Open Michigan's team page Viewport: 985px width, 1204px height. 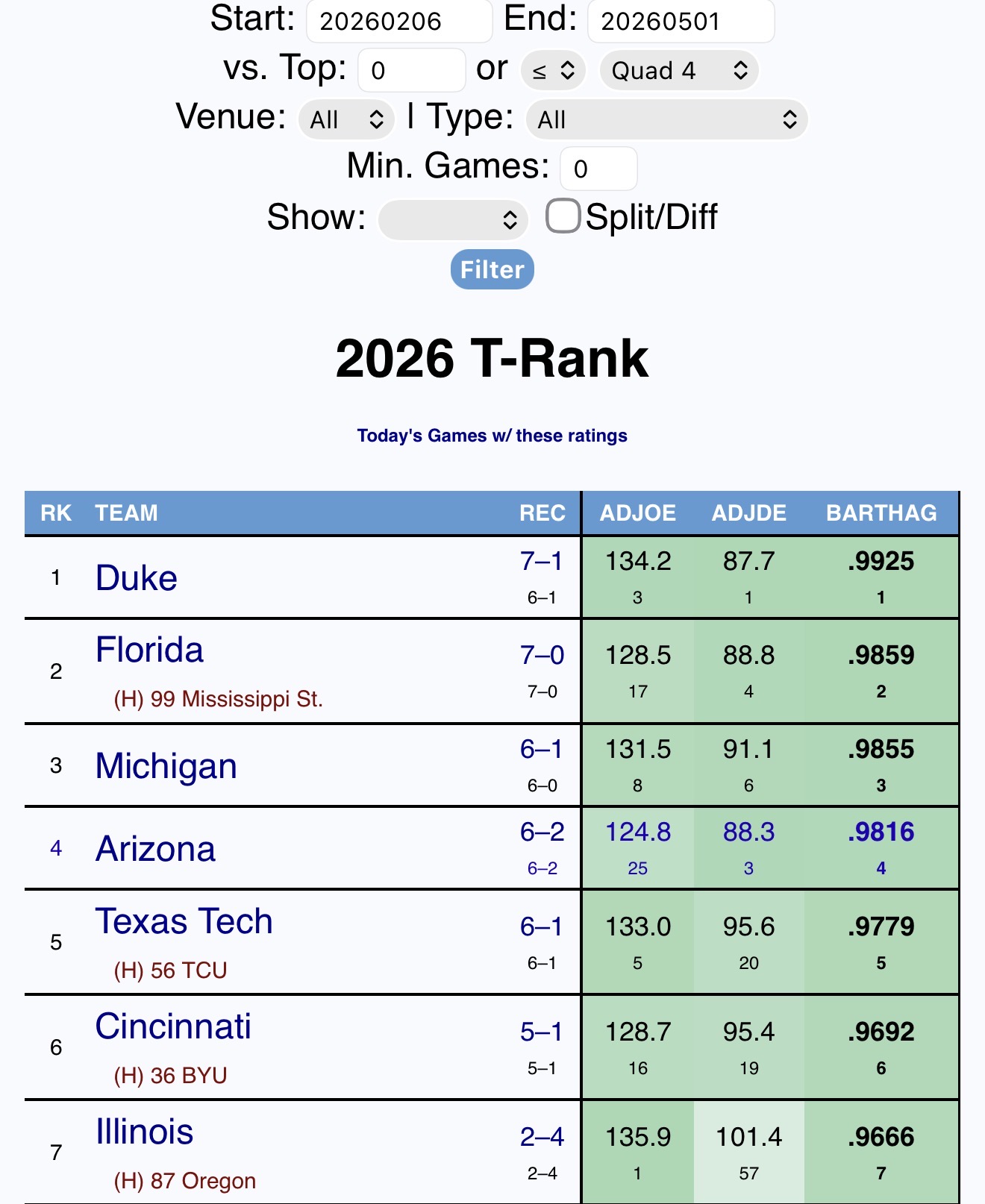pyautogui.click(x=166, y=766)
